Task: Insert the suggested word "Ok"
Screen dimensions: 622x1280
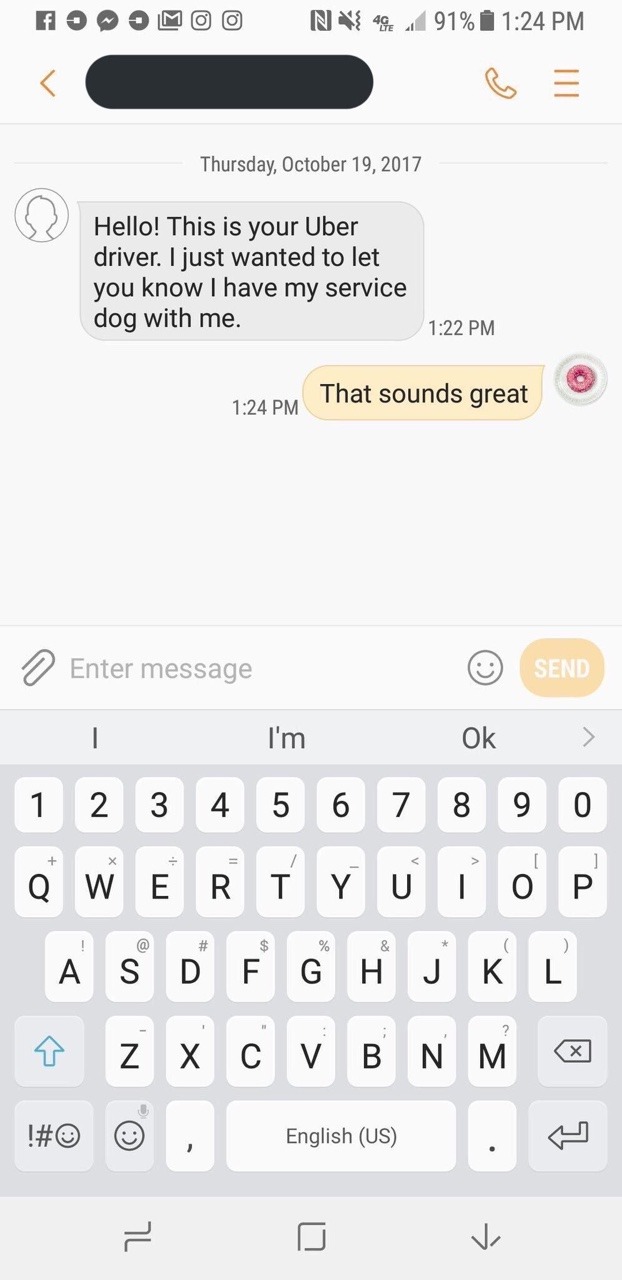Action: (478, 738)
